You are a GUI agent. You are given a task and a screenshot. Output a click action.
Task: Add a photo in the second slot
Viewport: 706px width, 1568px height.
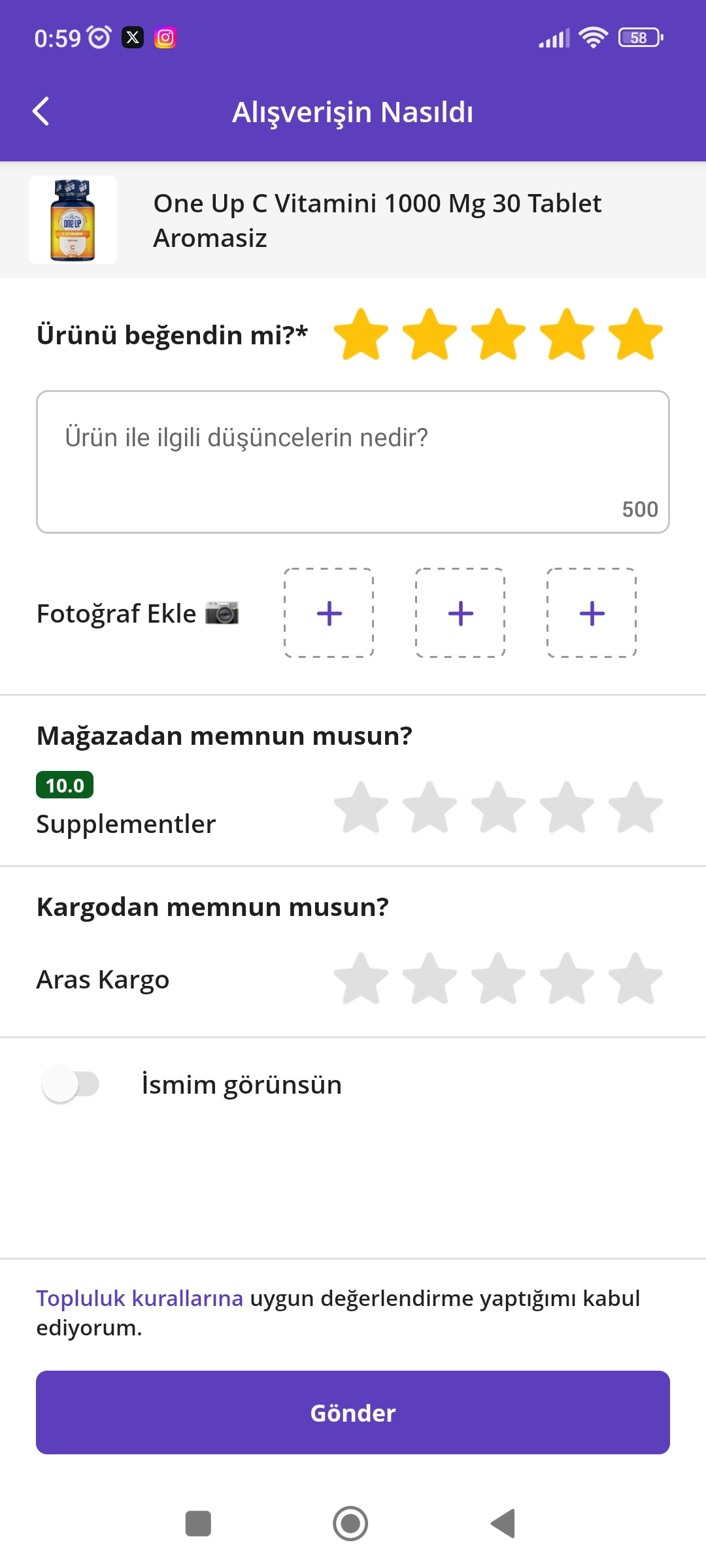click(460, 613)
